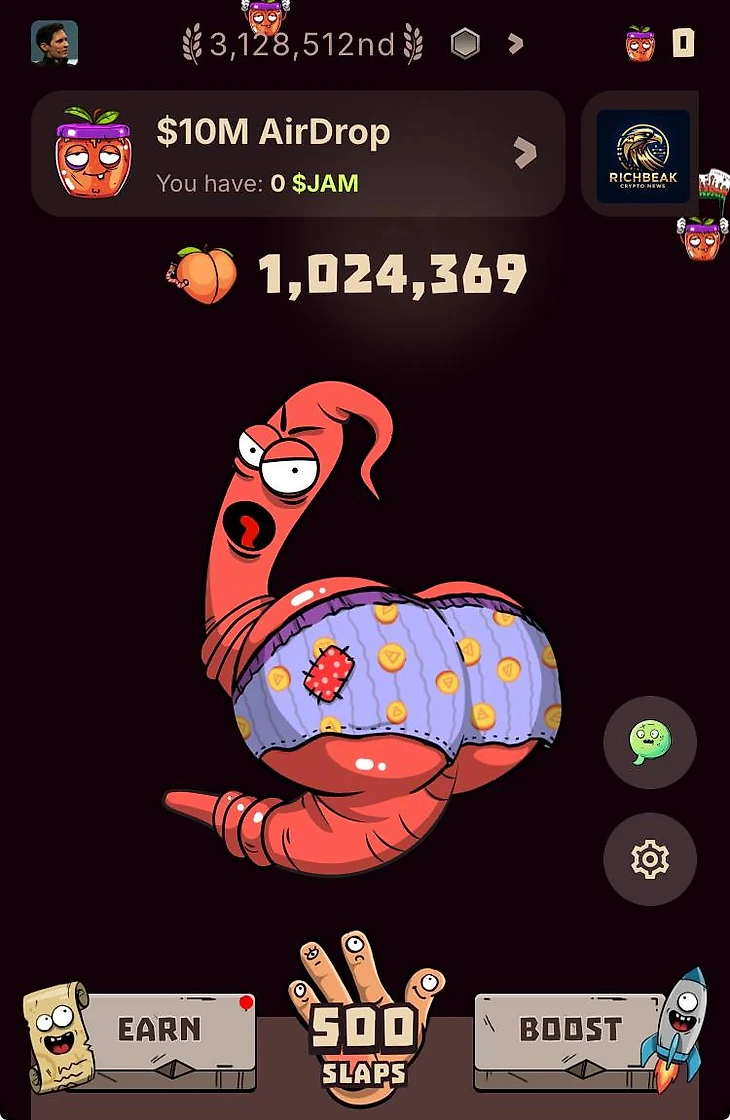Open the leaderboard rank 3,128,512nd
This screenshot has height=1120, width=730.
tap(302, 44)
